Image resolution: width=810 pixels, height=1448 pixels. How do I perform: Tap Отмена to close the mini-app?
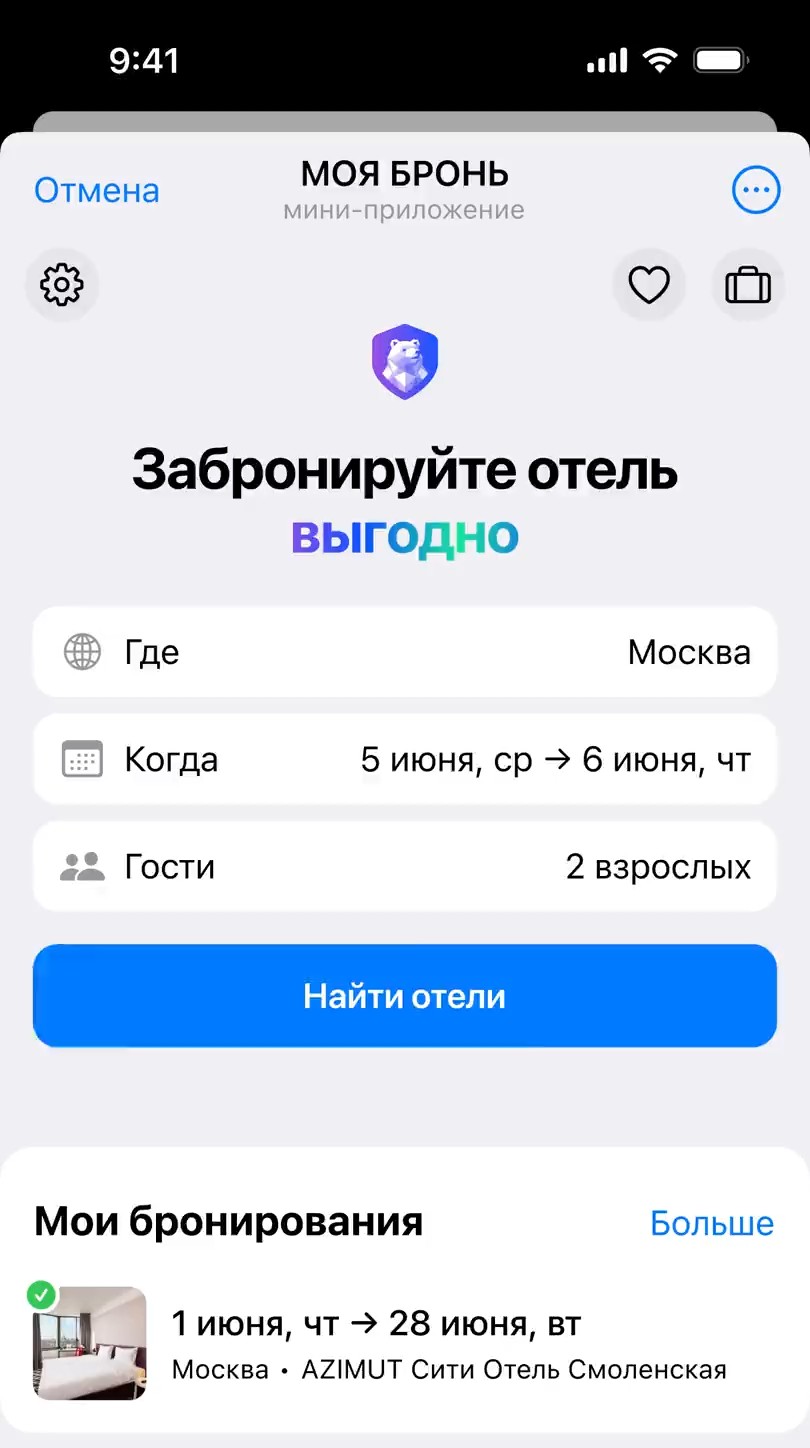(x=97, y=190)
